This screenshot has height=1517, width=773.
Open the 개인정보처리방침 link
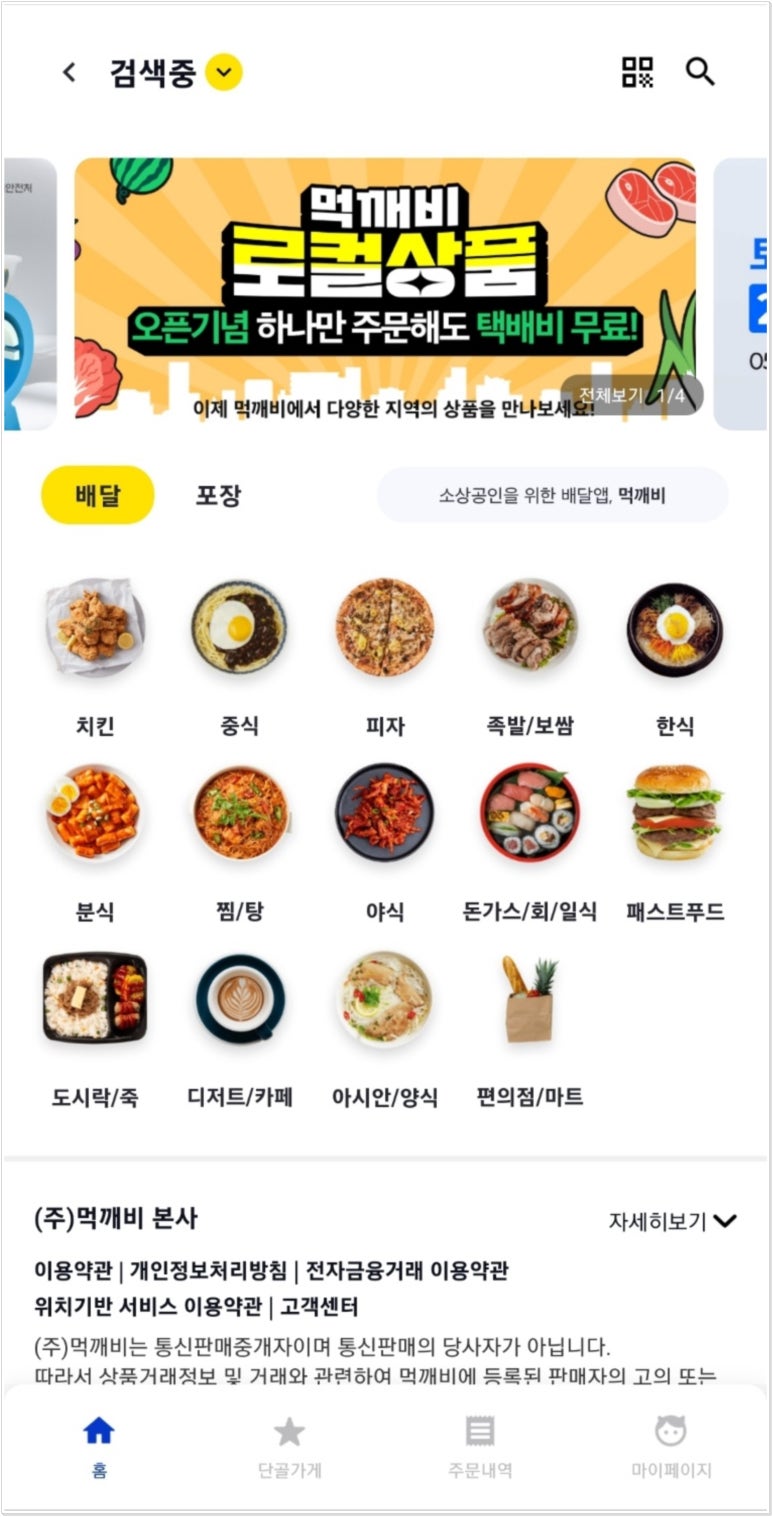206,1271
